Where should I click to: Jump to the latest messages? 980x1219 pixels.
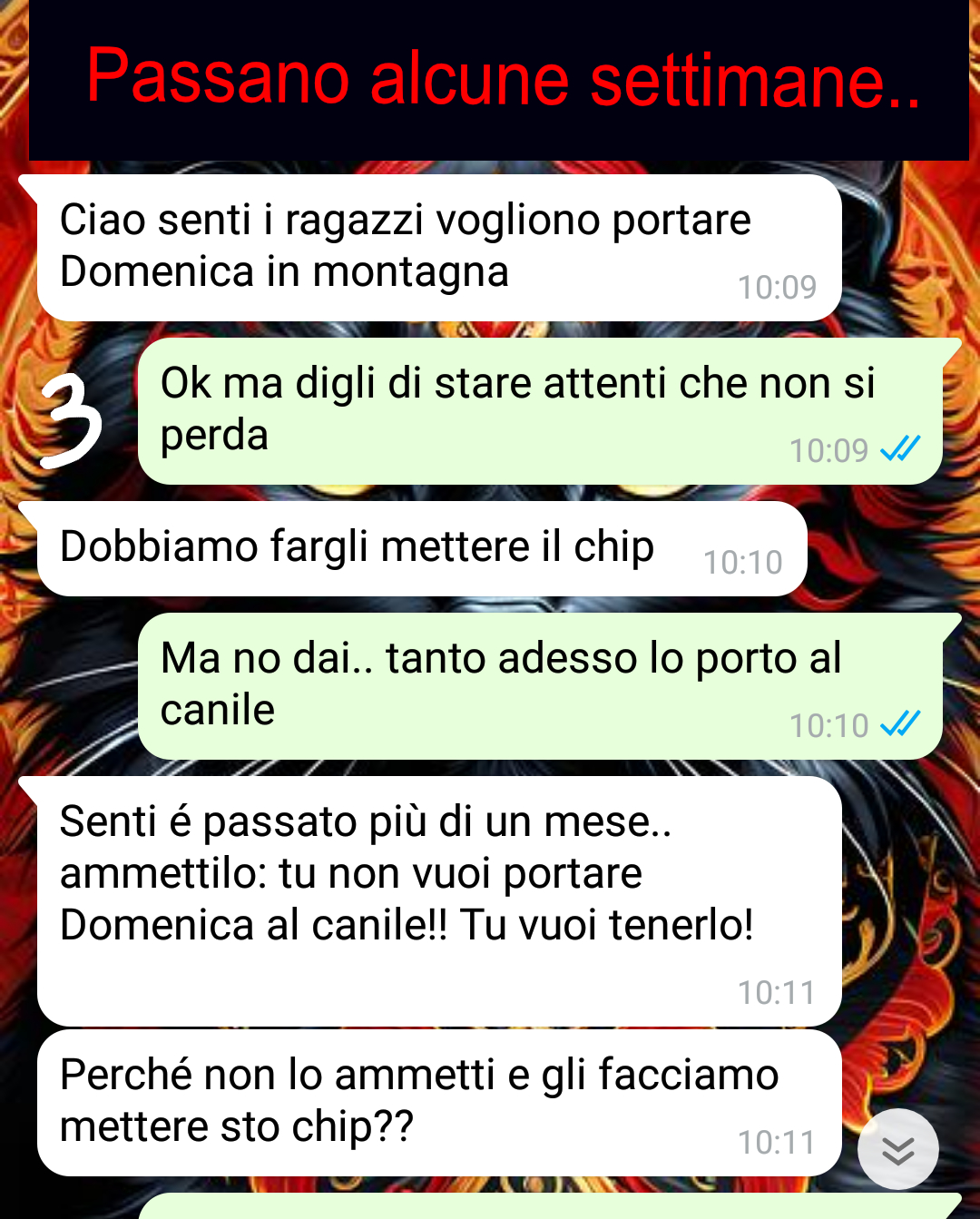pos(897,1149)
